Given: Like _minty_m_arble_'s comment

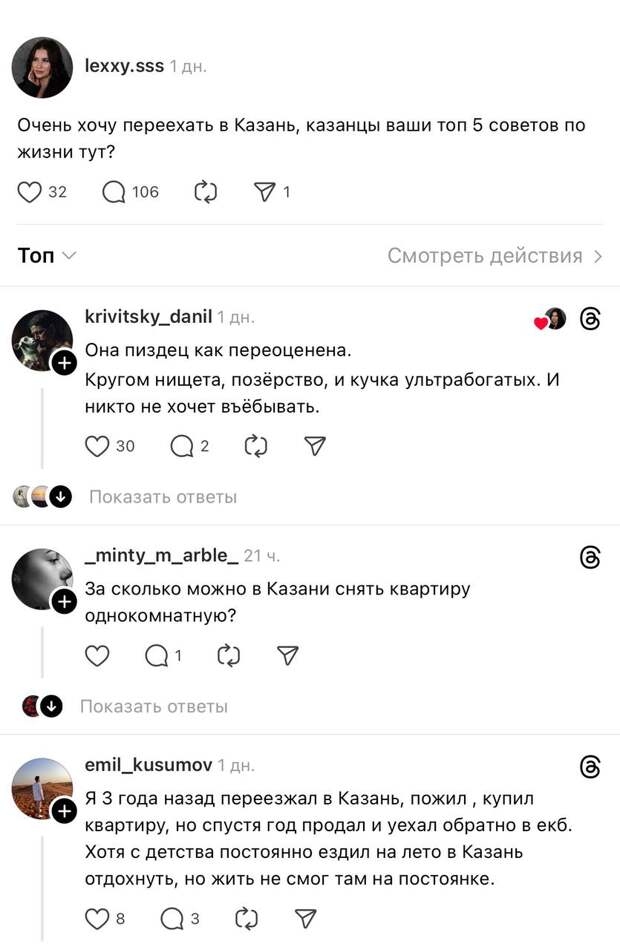Looking at the screenshot, I should 97,656.
